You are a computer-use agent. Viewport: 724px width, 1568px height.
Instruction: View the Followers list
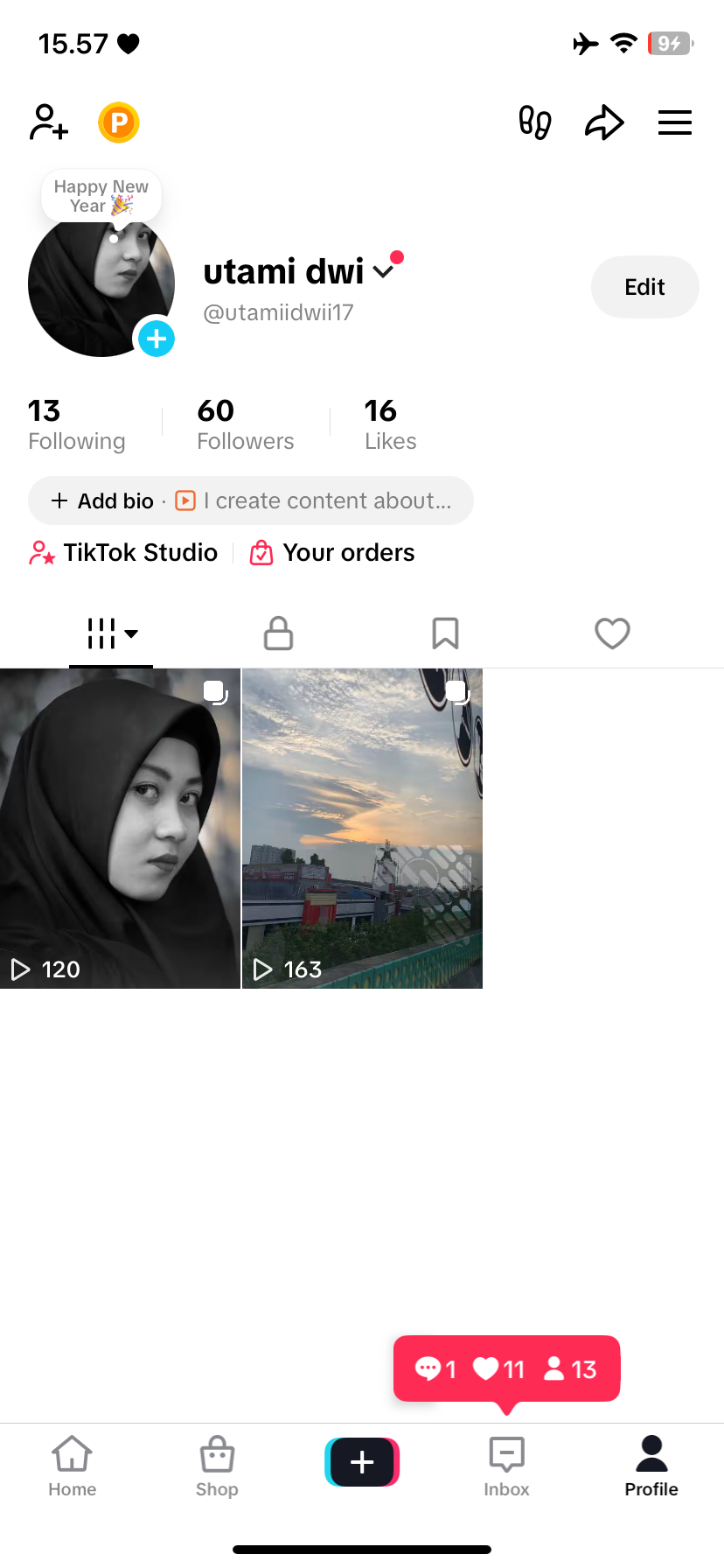pos(246,424)
